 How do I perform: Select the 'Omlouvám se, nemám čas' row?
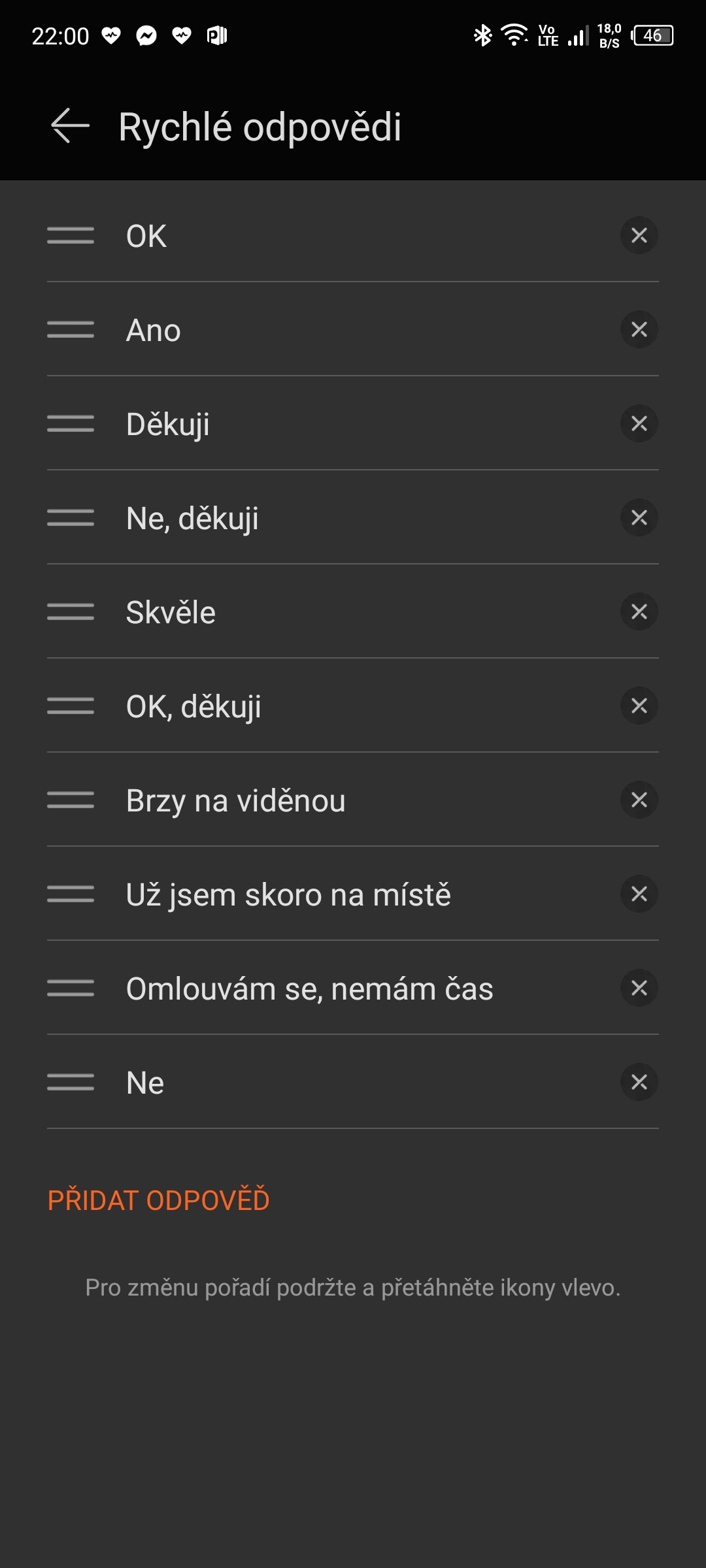tap(353, 988)
